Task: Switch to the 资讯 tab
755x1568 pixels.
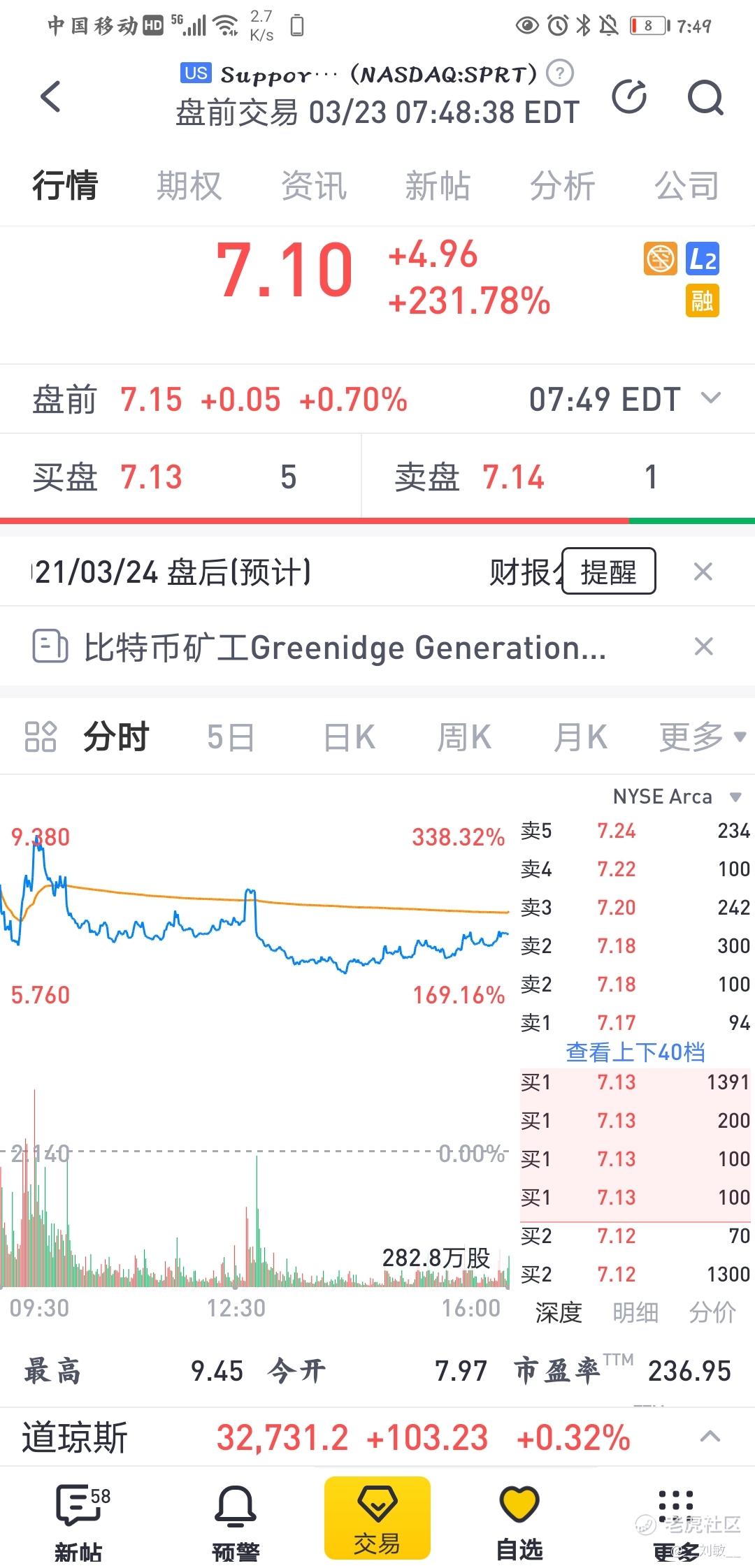Action: [313, 186]
